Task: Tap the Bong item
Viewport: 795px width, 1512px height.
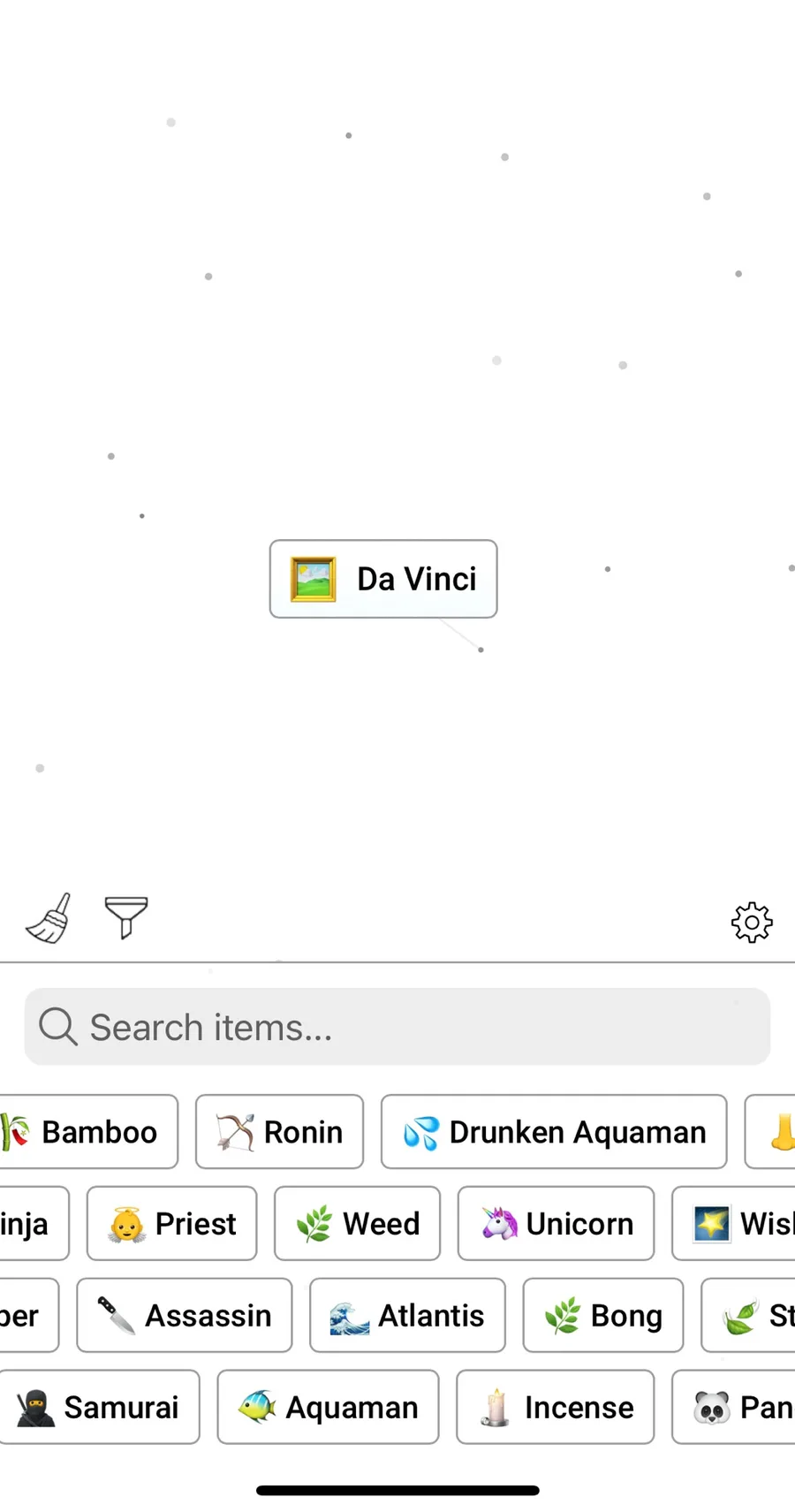Action: [x=603, y=1316]
